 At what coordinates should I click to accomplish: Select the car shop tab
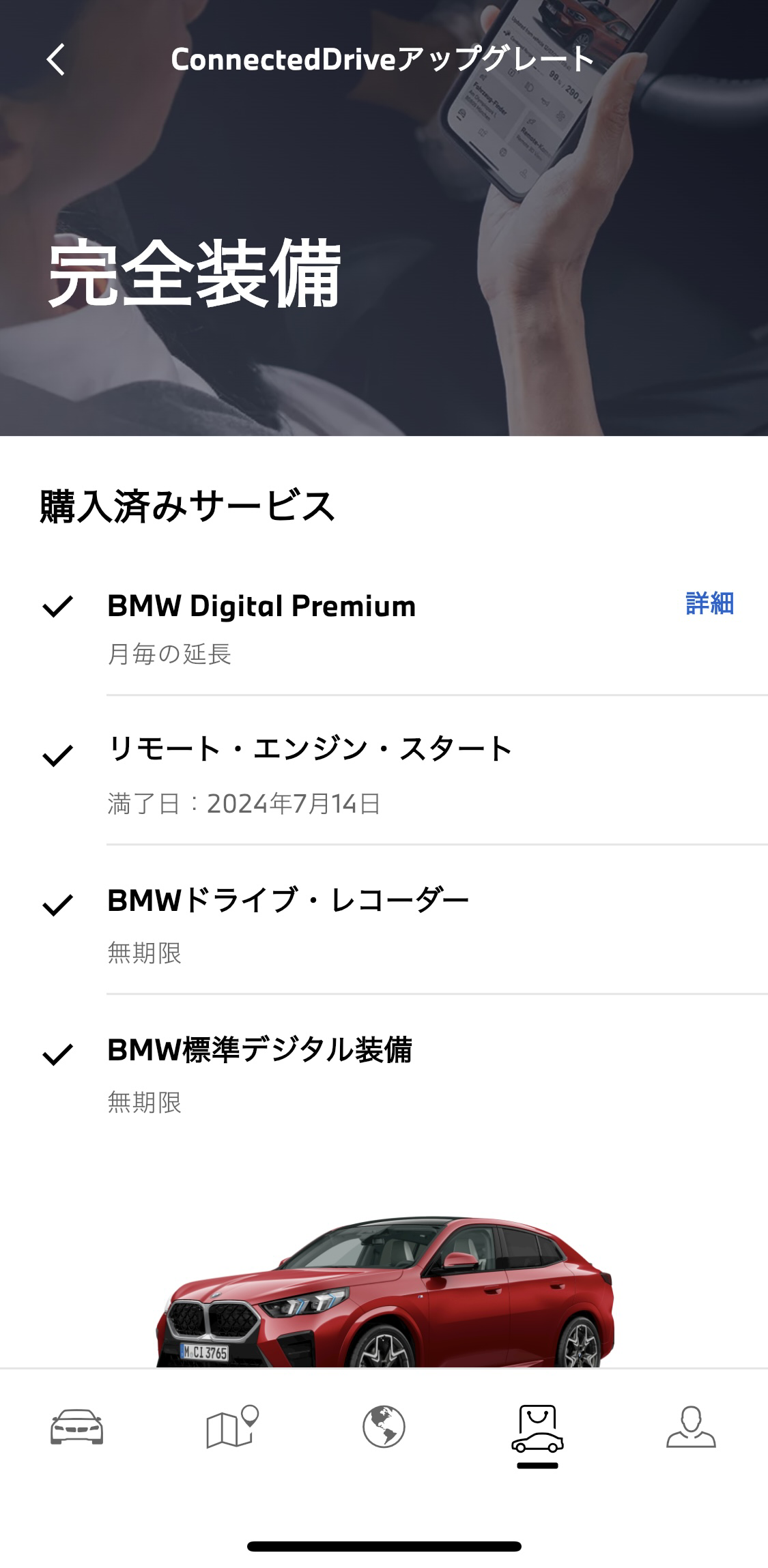click(x=537, y=1428)
